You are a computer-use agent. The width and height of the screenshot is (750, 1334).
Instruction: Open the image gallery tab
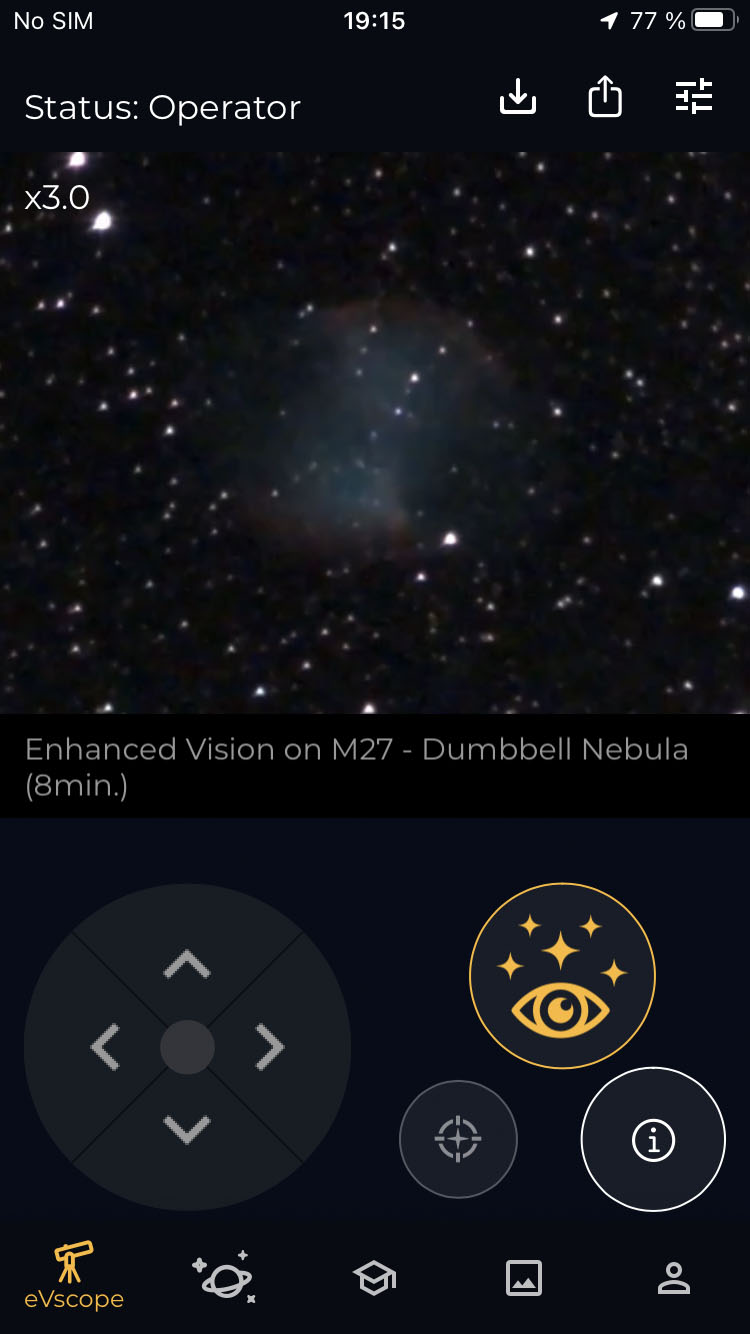click(x=524, y=1277)
